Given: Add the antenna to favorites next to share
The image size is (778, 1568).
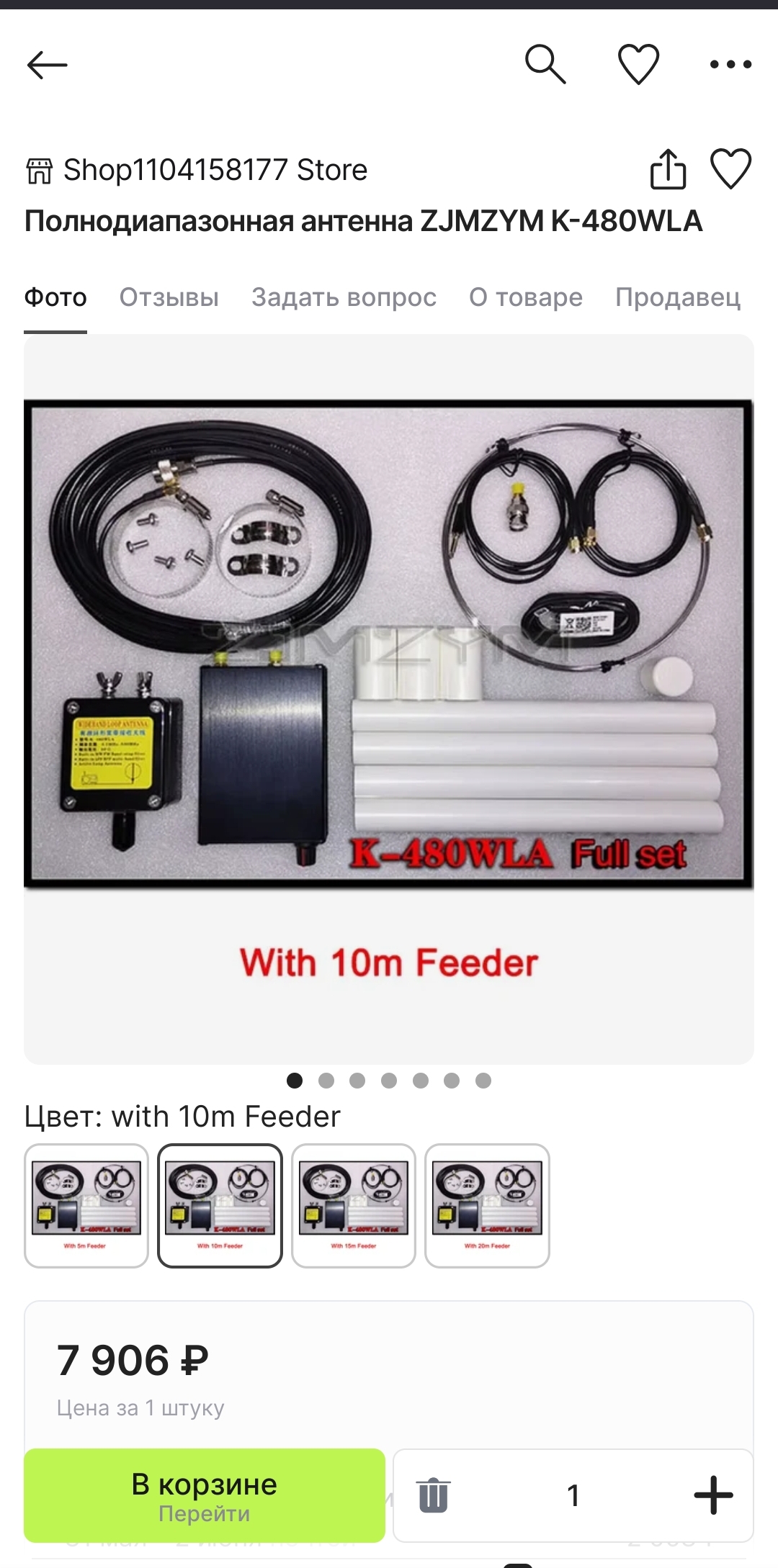Looking at the screenshot, I should click(x=731, y=169).
